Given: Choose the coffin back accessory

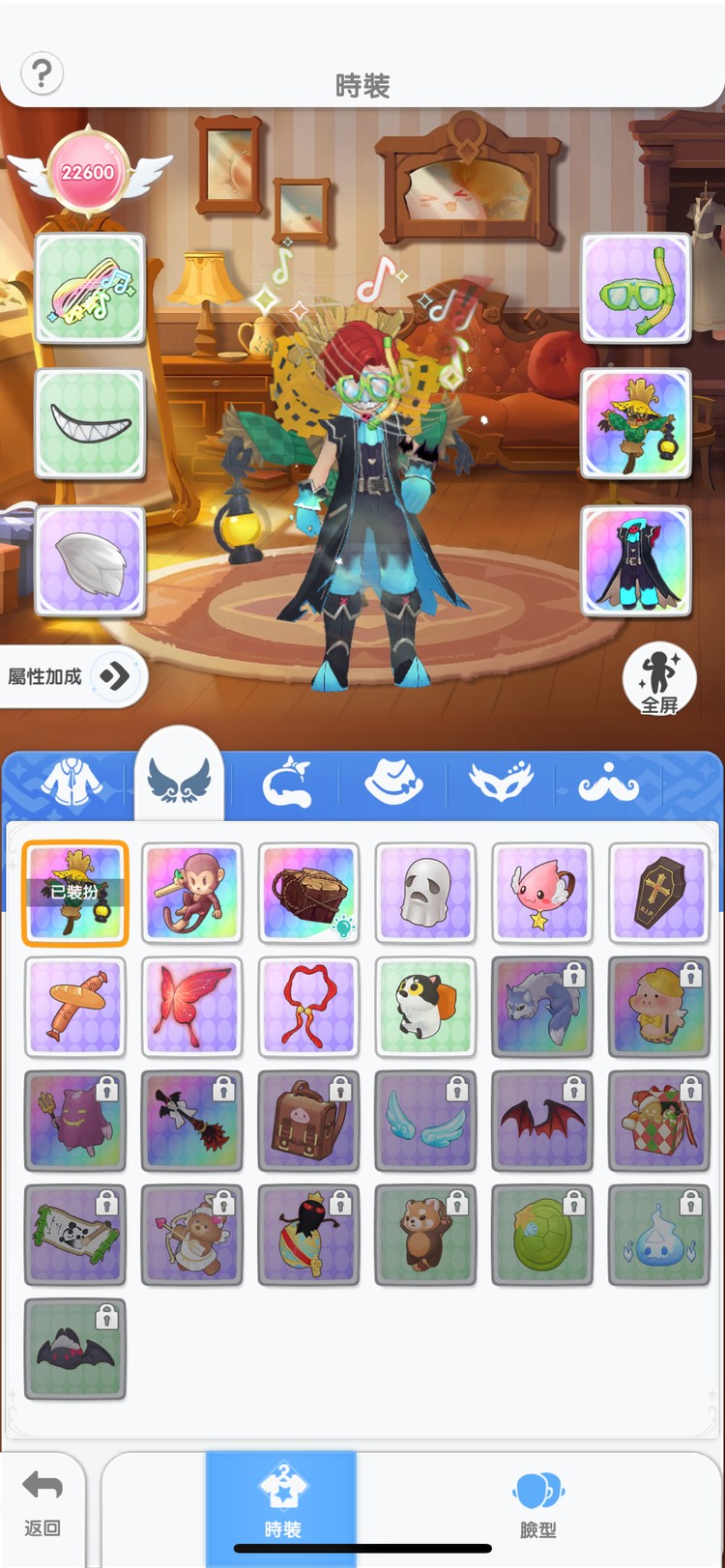Looking at the screenshot, I should coord(658,894).
